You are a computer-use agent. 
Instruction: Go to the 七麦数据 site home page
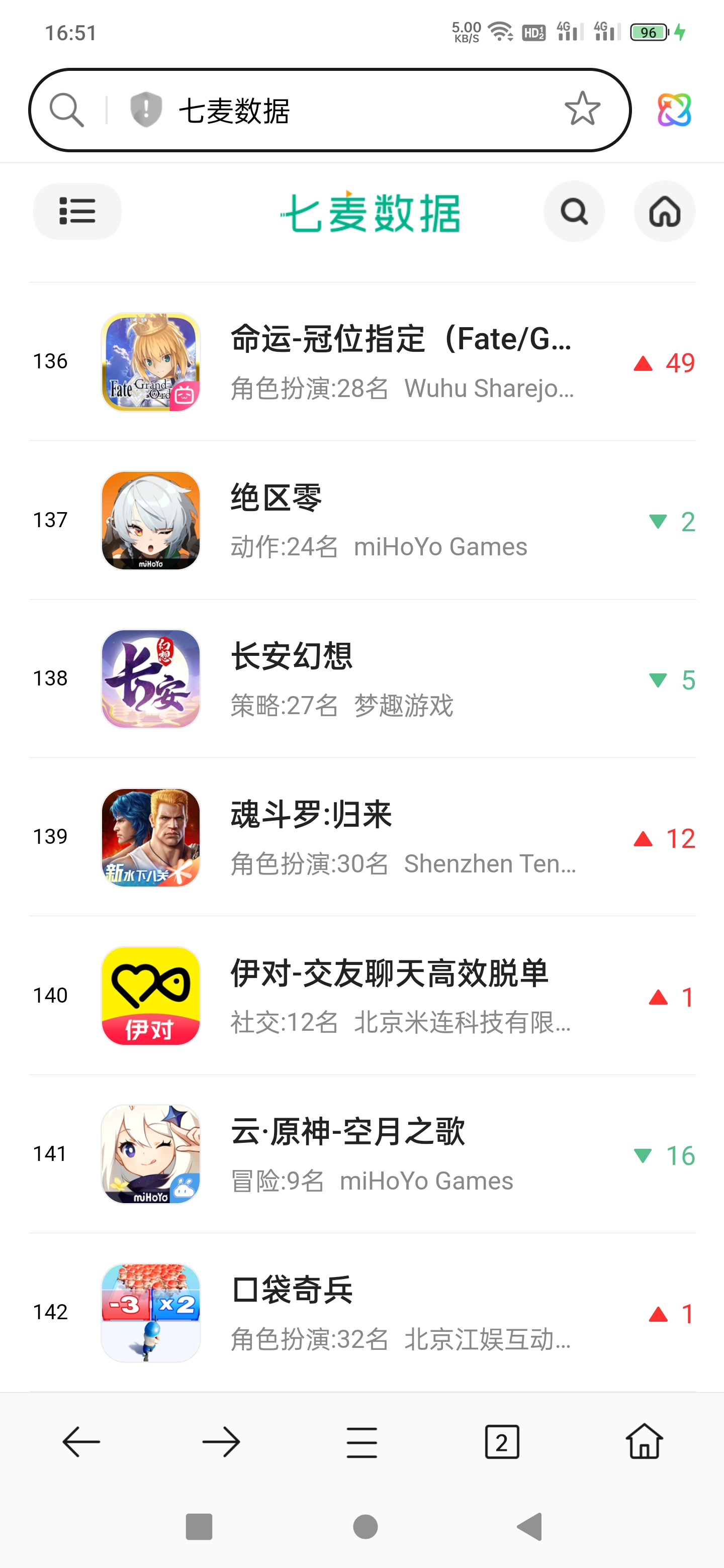(x=664, y=212)
